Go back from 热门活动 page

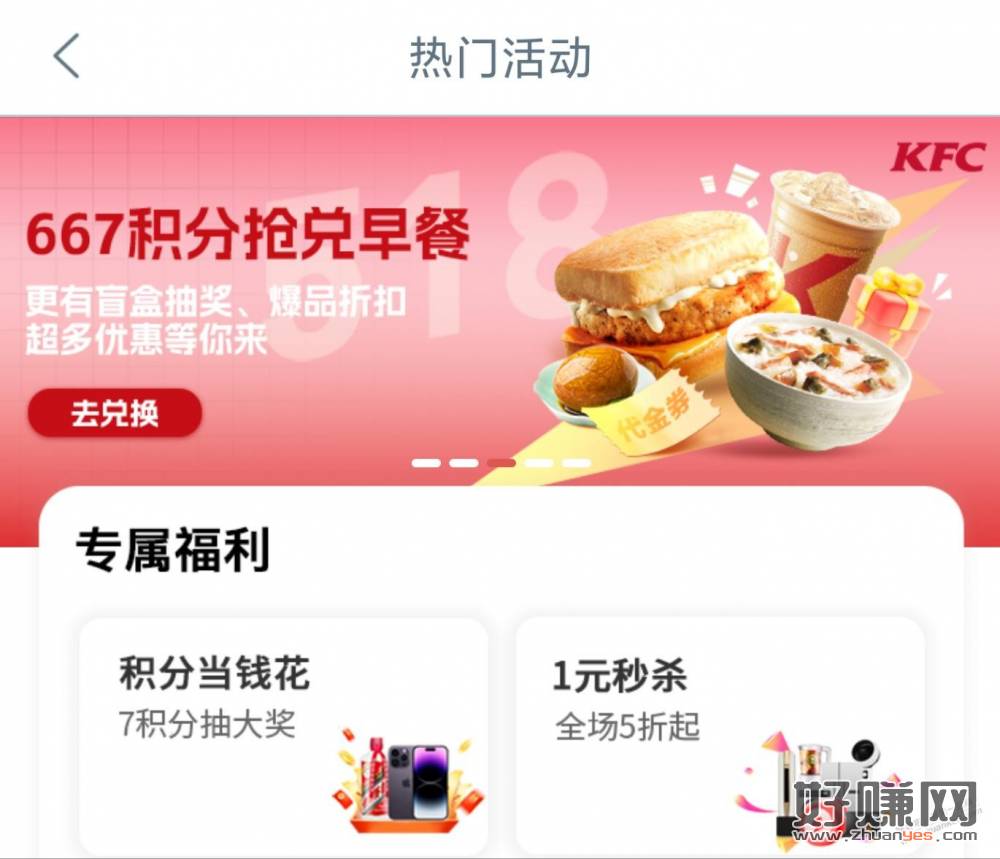tap(66, 56)
